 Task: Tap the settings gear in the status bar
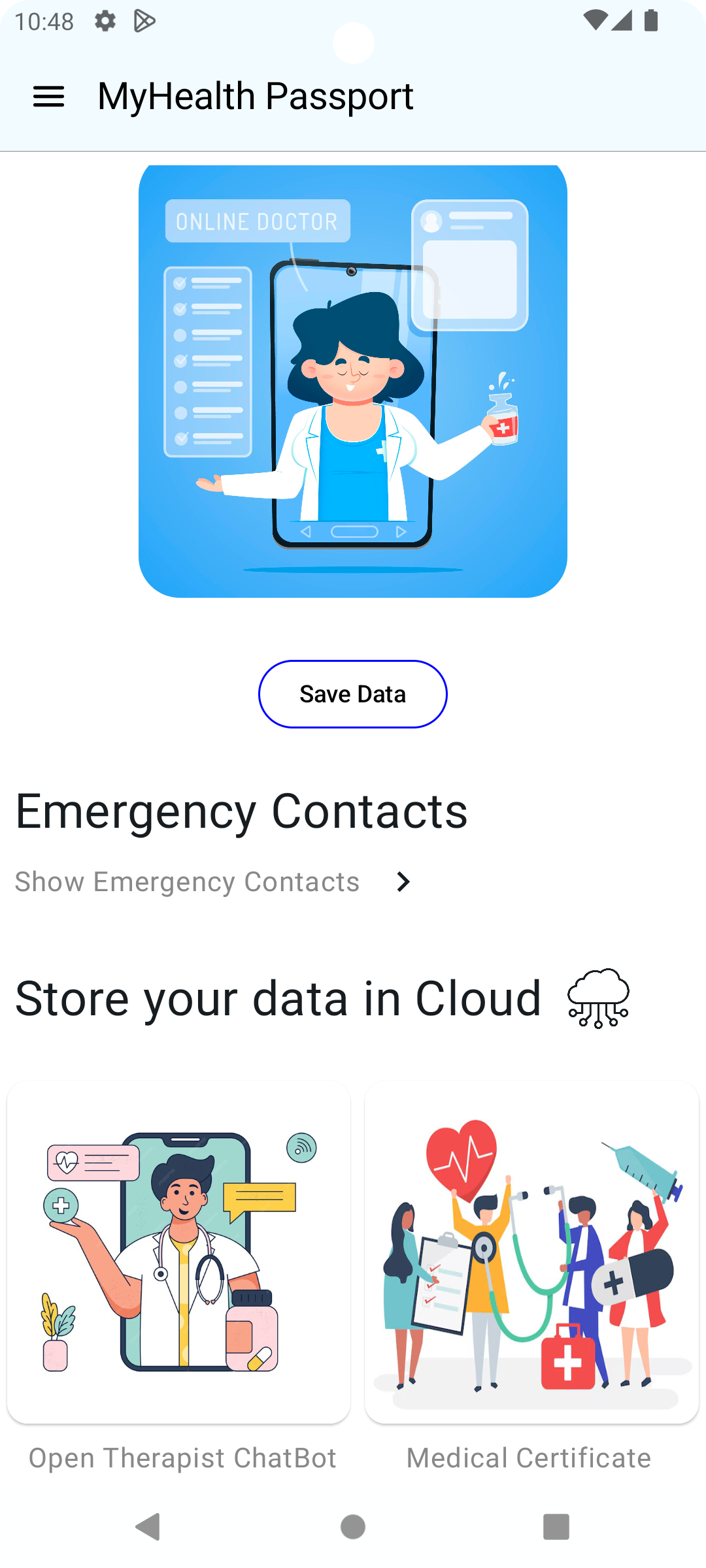pyautogui.click(x=105, y=21)
